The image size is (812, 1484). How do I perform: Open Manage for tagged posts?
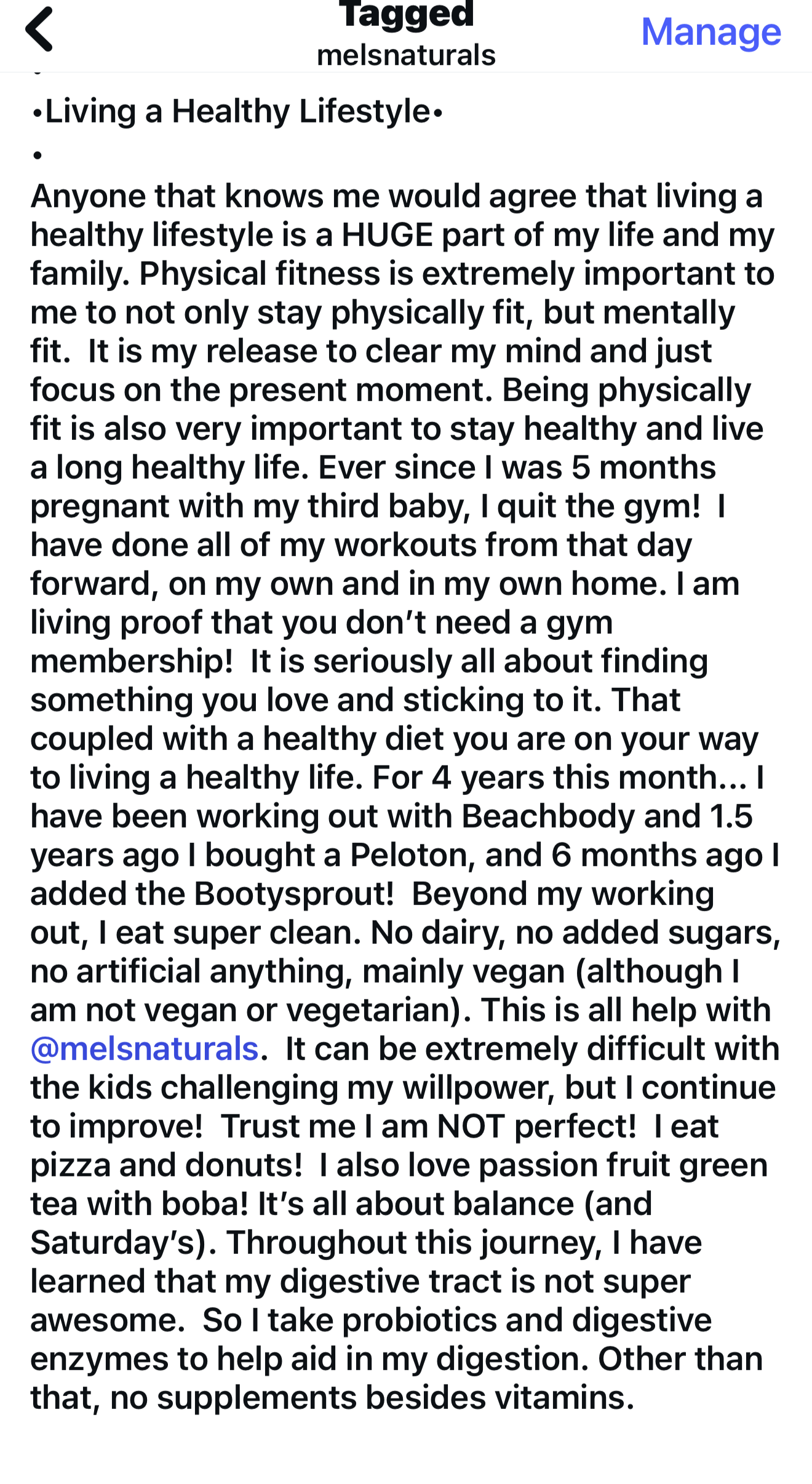coord(710,32)
